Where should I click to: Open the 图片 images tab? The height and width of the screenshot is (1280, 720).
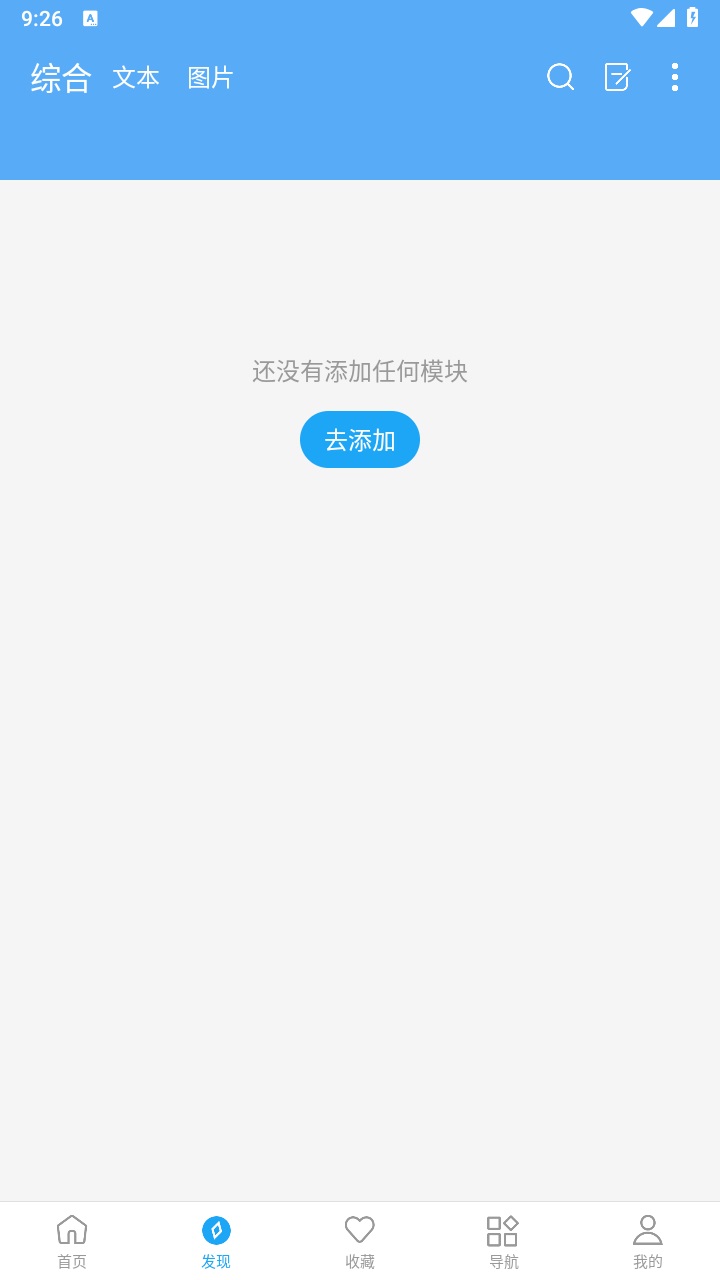(x=210, y=78)
